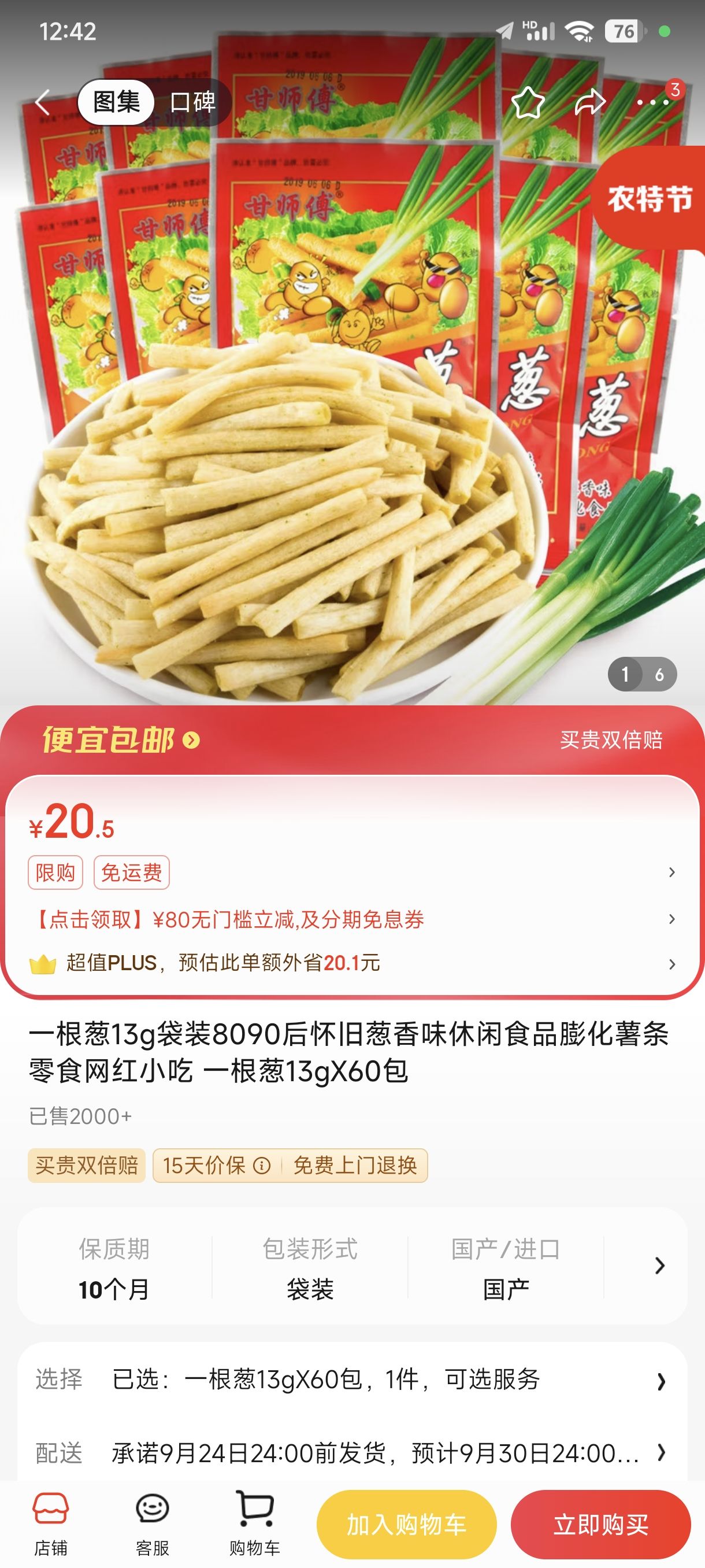Viewport: 705px width, 1568px height.
Task: Switch to the 口碑 tab
Action: [192, 102]
